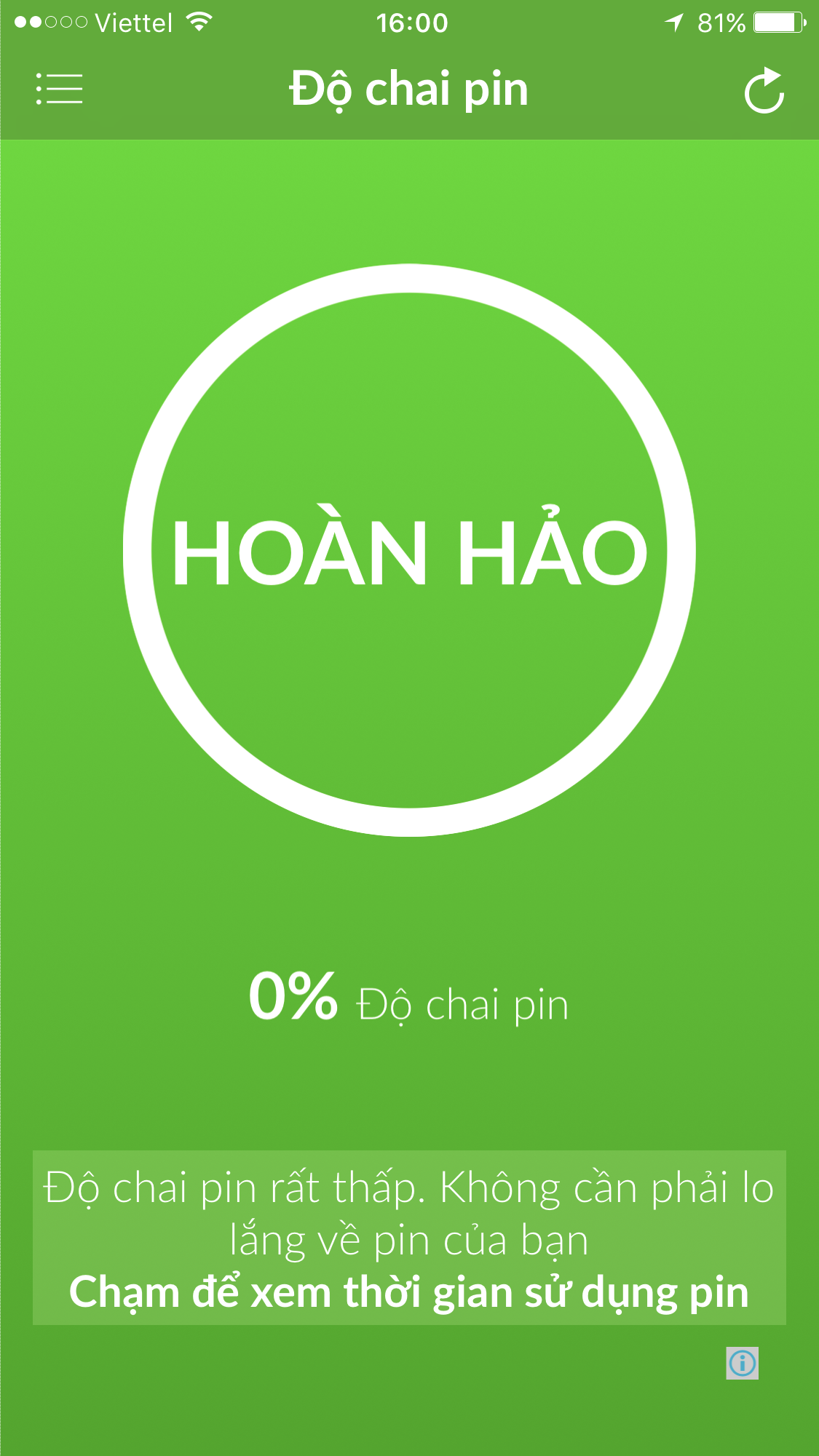This screenshot has width=819, height=1456.
Task: Tap 'Chạm để xem thời gian sử dụng pin' banner
Action: coord(408,1293)
